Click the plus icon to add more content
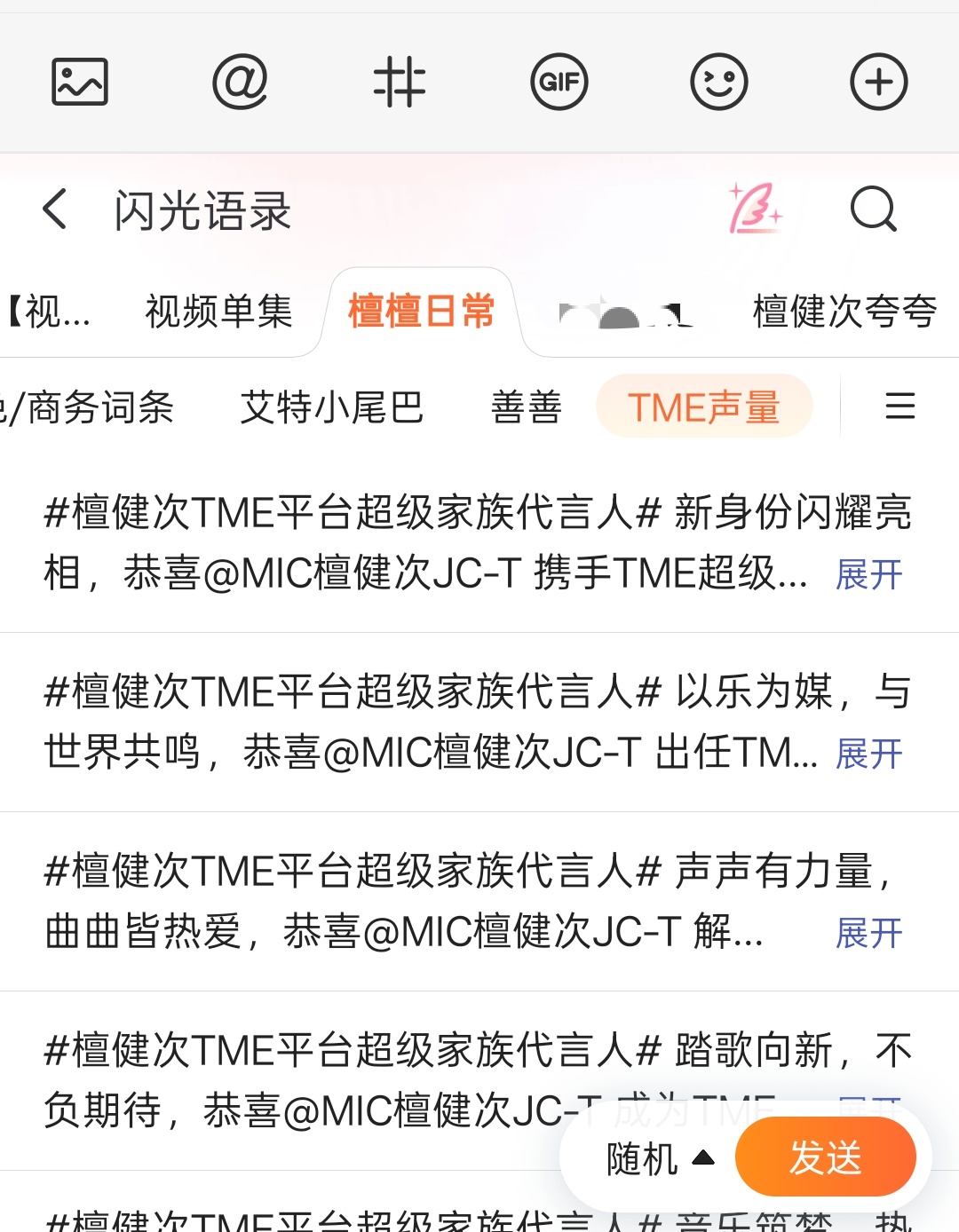 pyautogui.click(x=878, y=82)
